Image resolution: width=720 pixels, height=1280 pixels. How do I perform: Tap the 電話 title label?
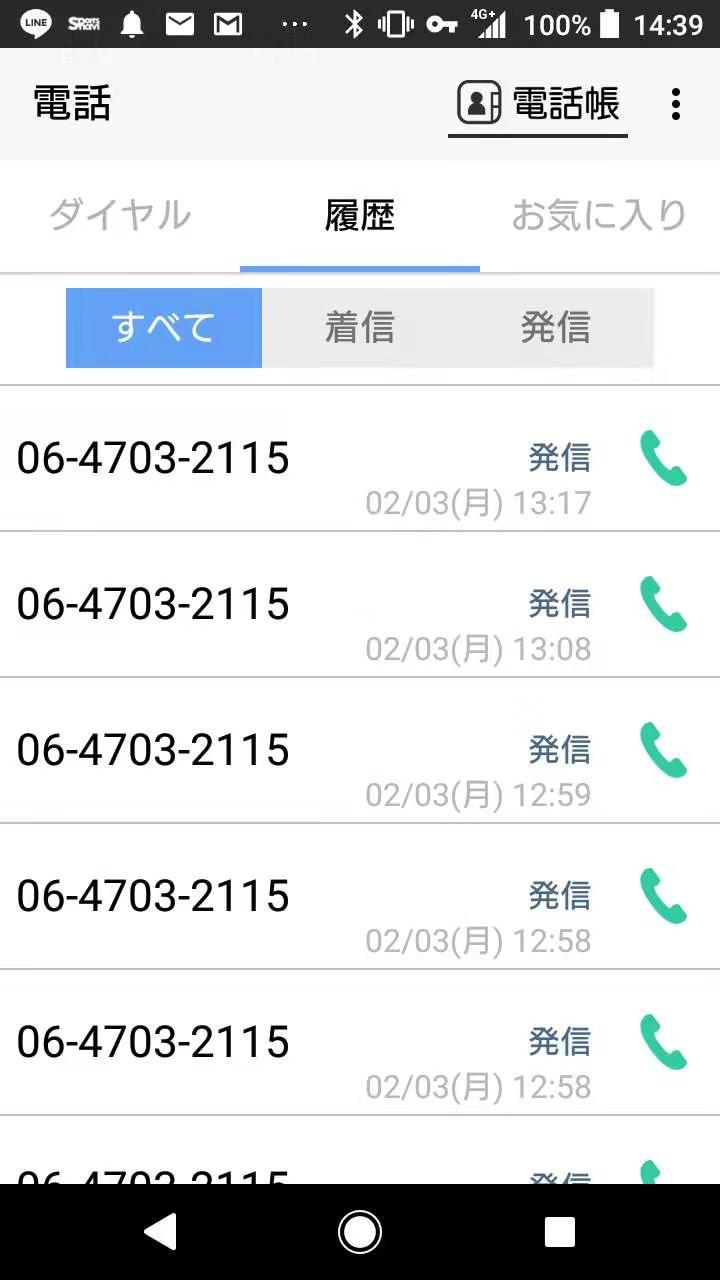click(71, 102)
